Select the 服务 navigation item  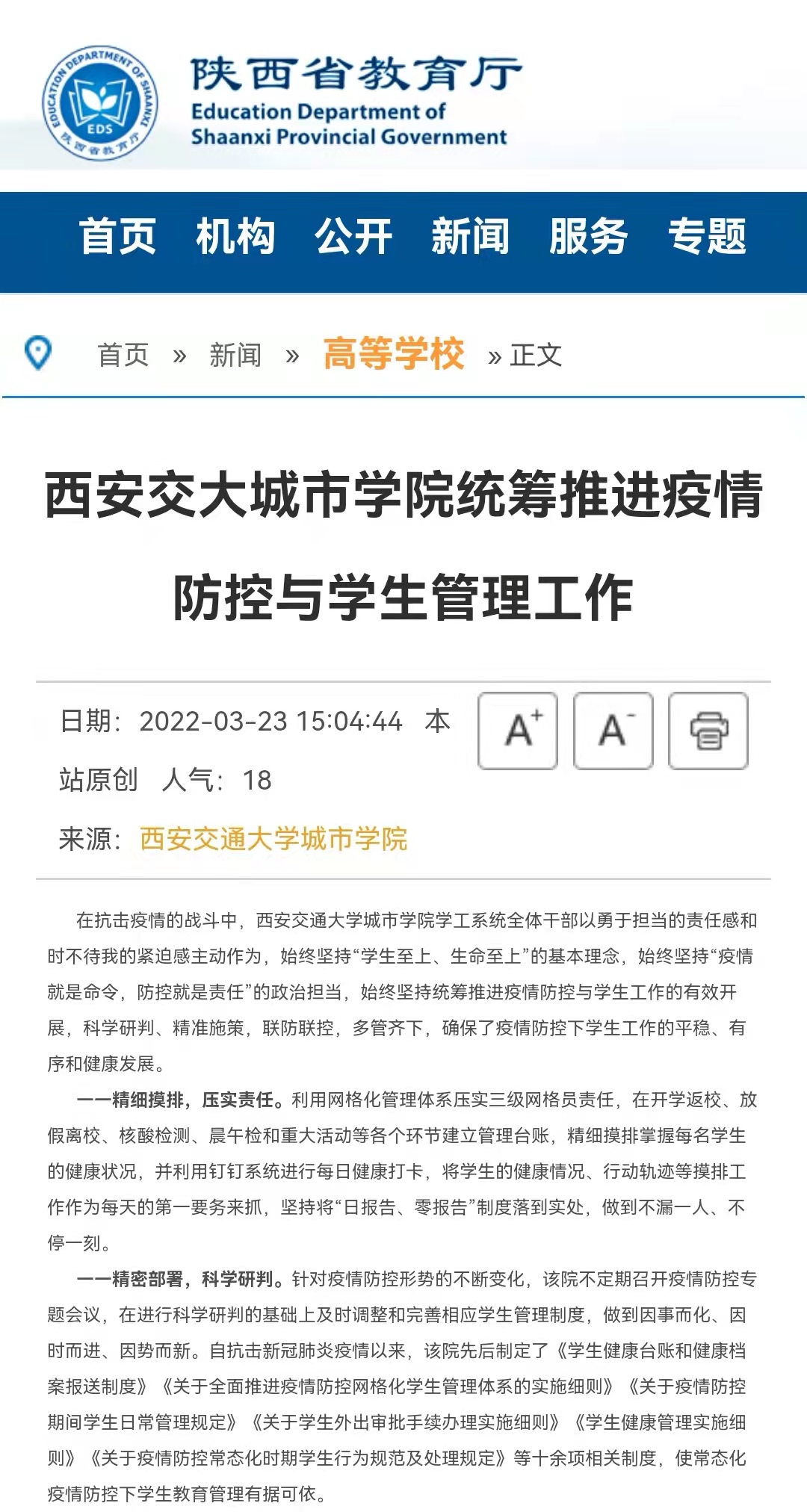pyautogui.click(x=588, y=237)
